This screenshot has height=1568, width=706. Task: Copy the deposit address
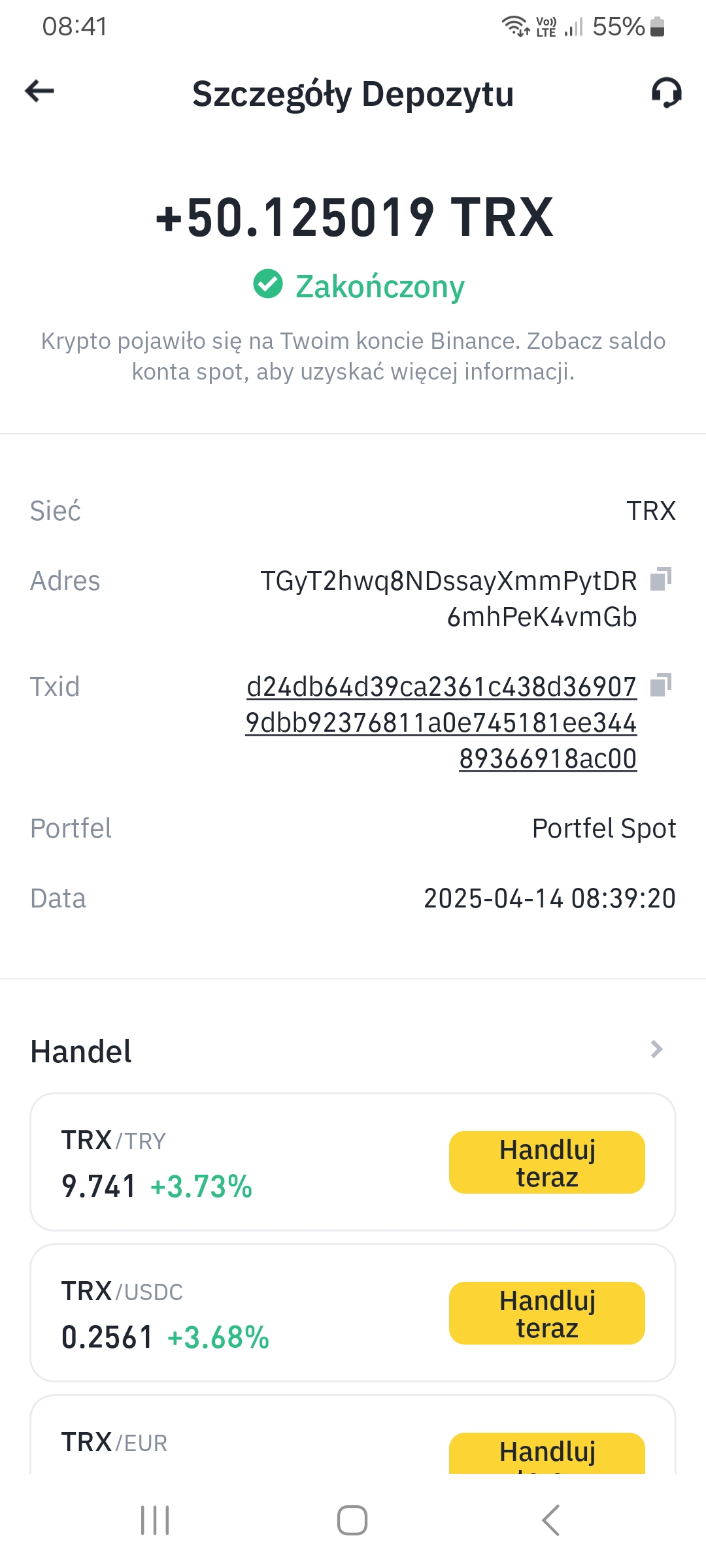pyautogui.click(x=661, y=579)
